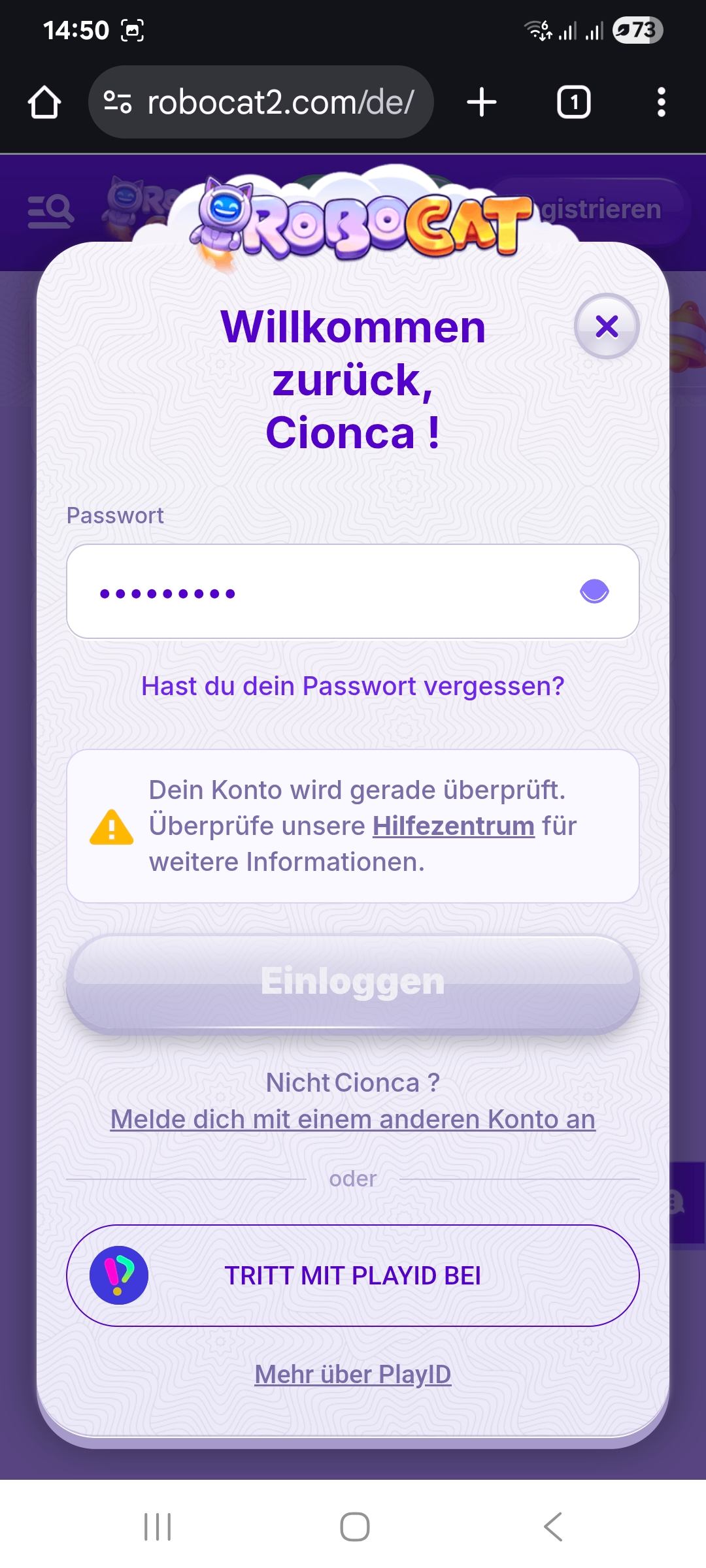
Task: Open the browser overflow menu
Action: 662,103
